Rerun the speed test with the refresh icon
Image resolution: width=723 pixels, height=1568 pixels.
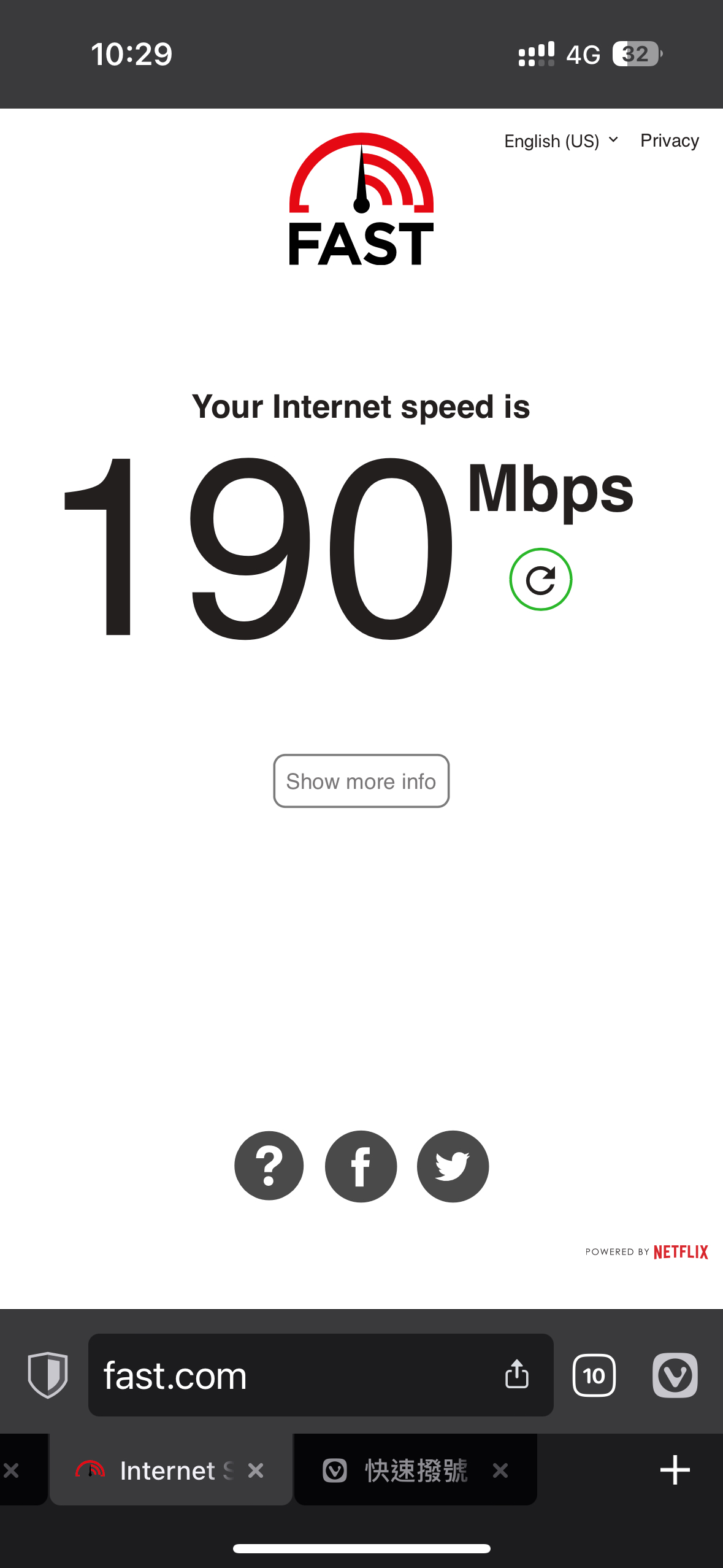[x=541, y=579]
